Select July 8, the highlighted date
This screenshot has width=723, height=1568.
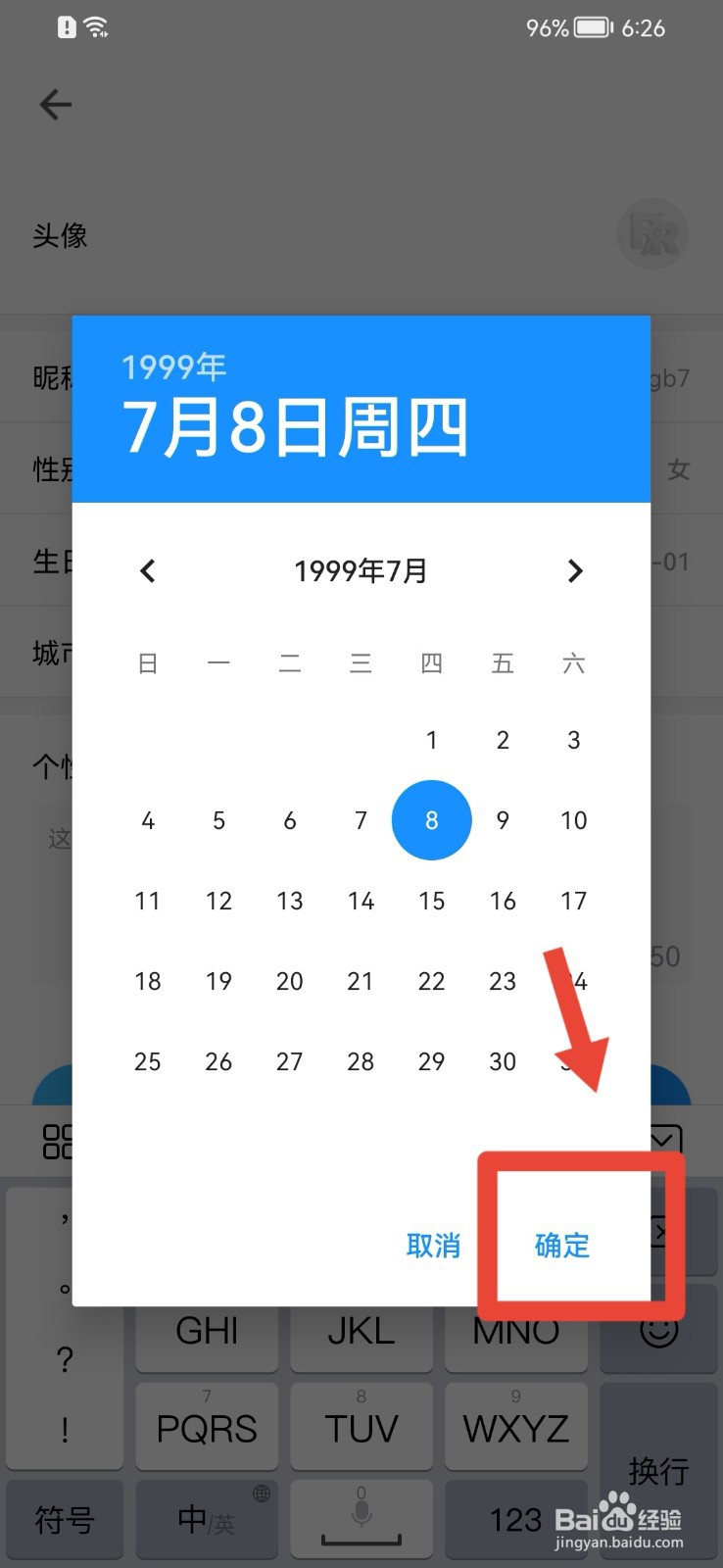pyautogui.click(x=431, y=820)
